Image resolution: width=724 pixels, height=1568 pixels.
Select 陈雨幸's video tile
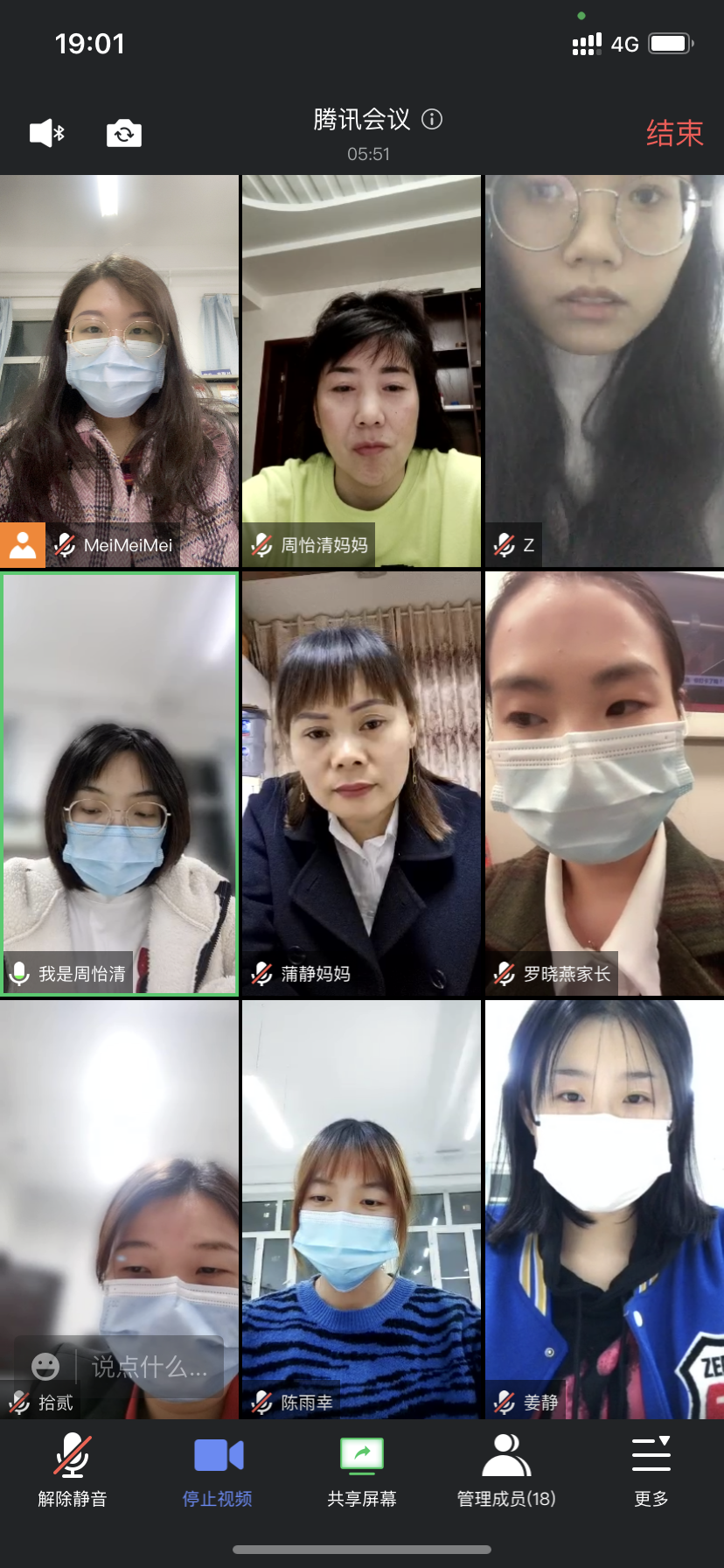click(361, 1207)
